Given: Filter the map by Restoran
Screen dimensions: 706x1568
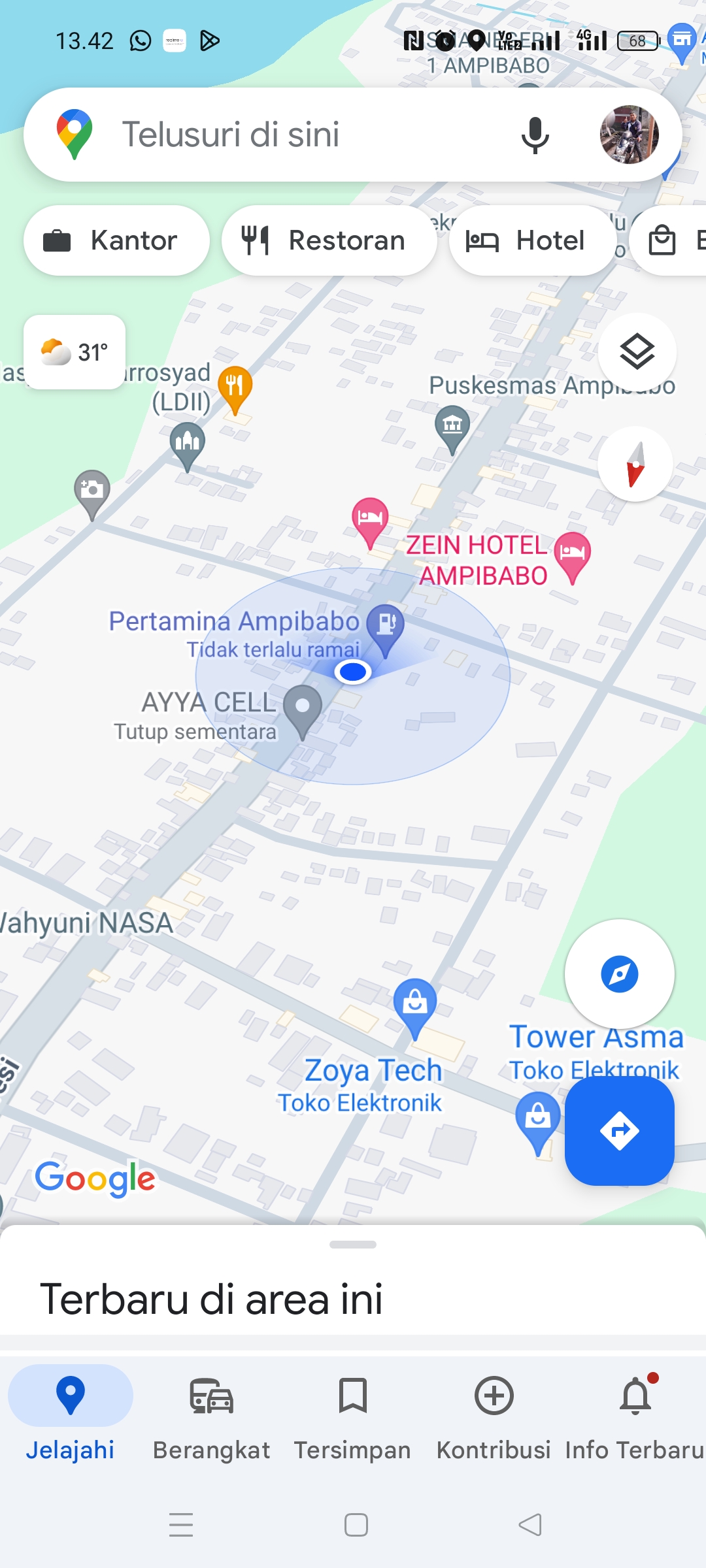Looking at the screenshot, I should (x=329, y=240).
